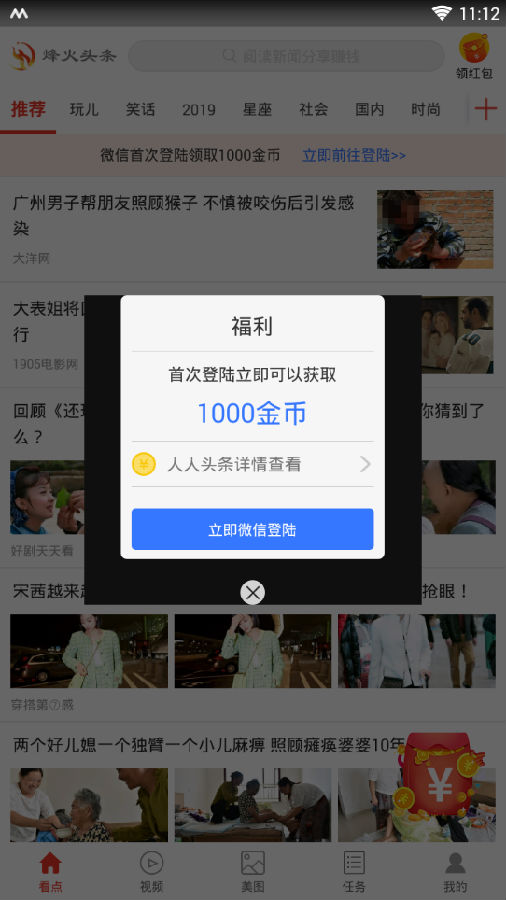Go to the 视频 bottom tab
The image size is (506, 900).
point(151,872)
